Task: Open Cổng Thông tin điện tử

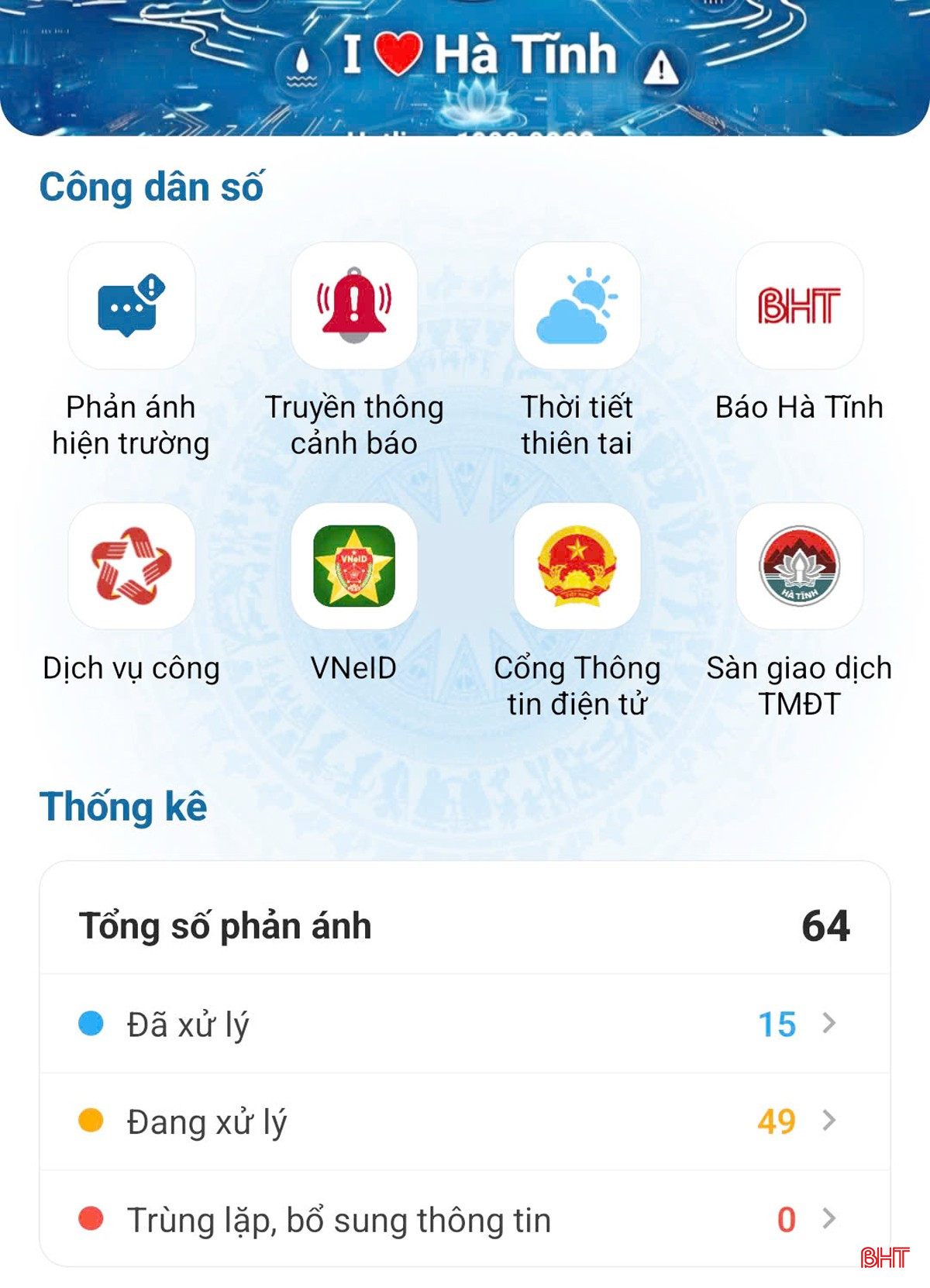Action: tap(577, 566)
